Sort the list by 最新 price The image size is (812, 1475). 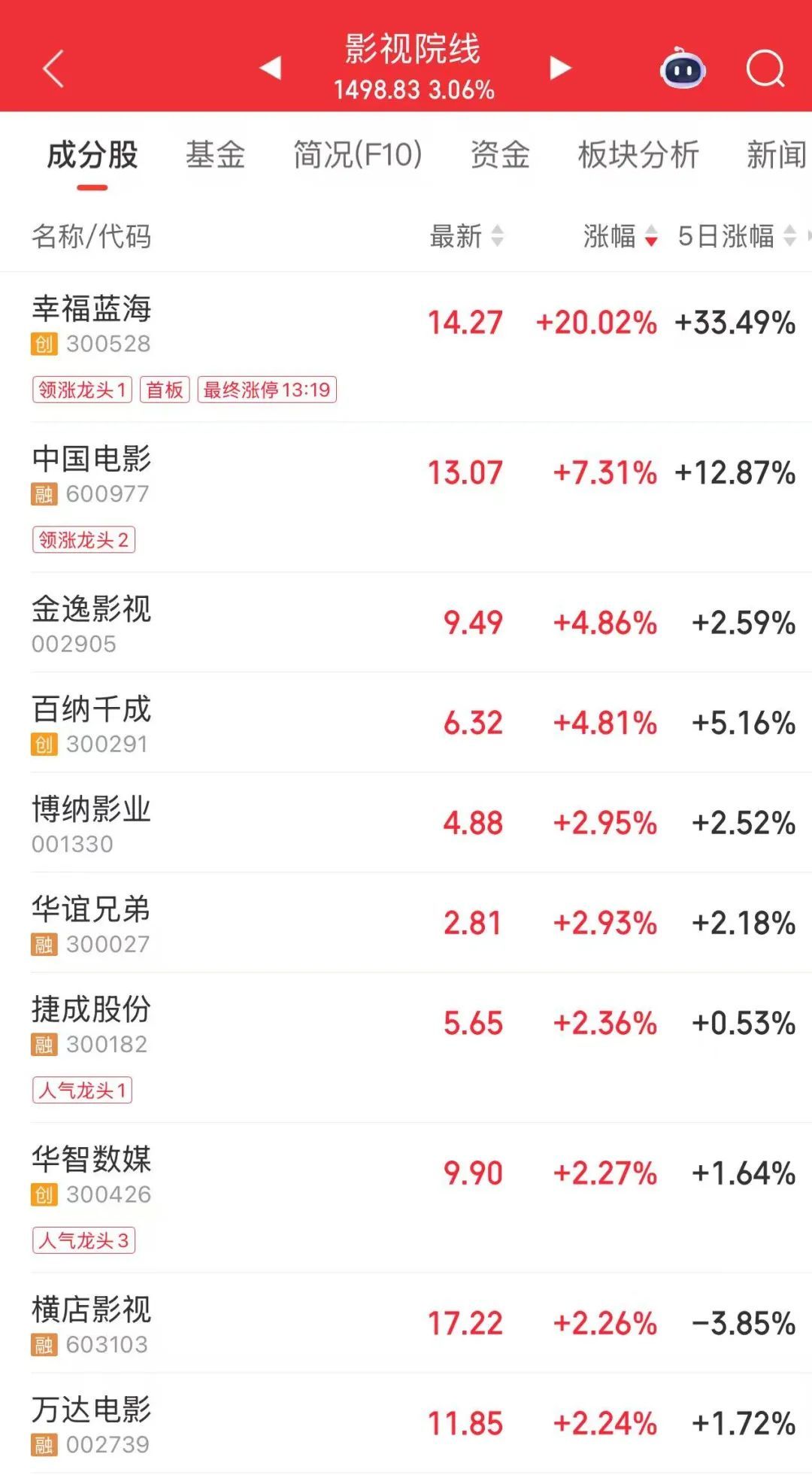pos(466,236)
